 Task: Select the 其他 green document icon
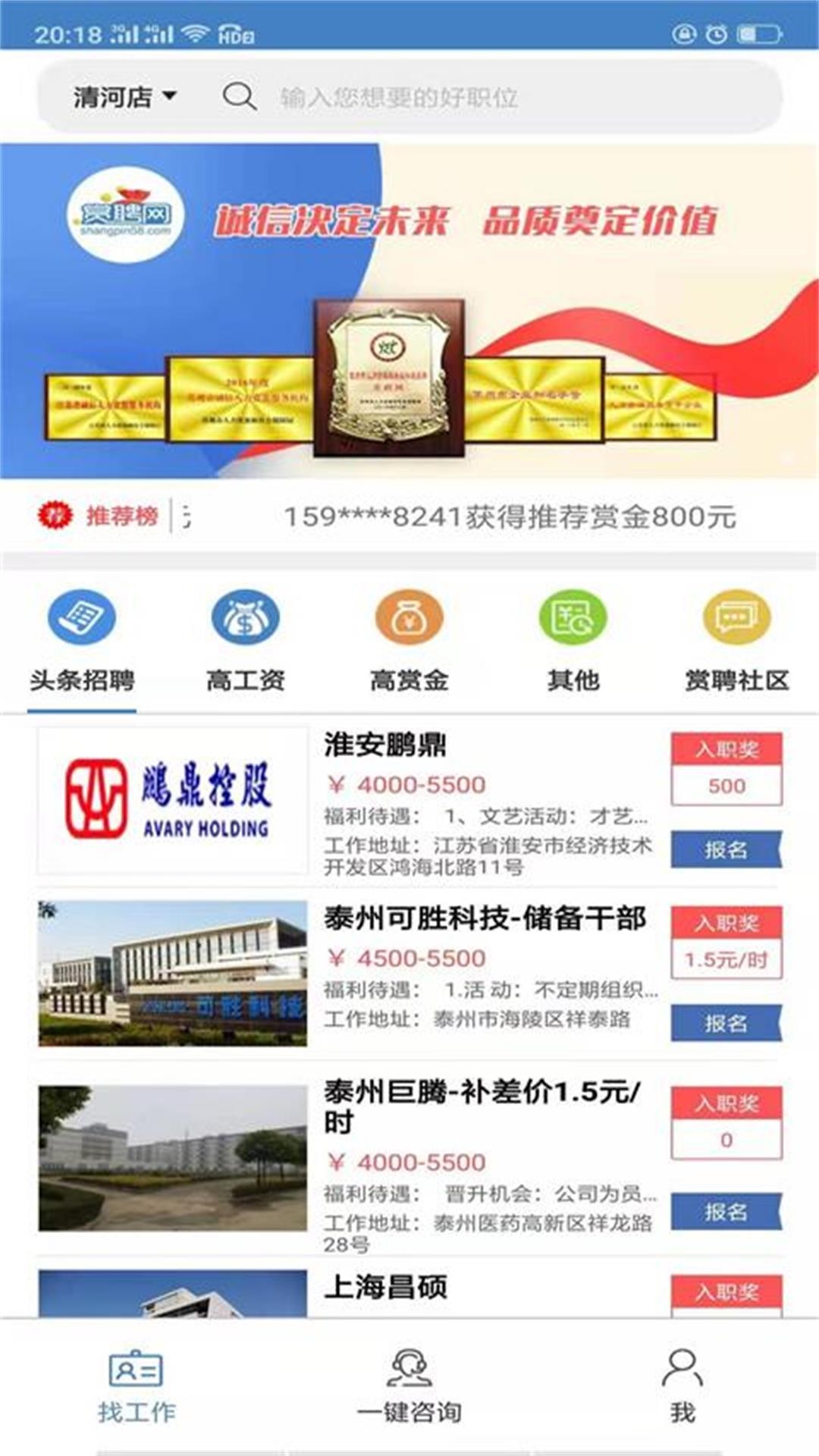point(573,617)
